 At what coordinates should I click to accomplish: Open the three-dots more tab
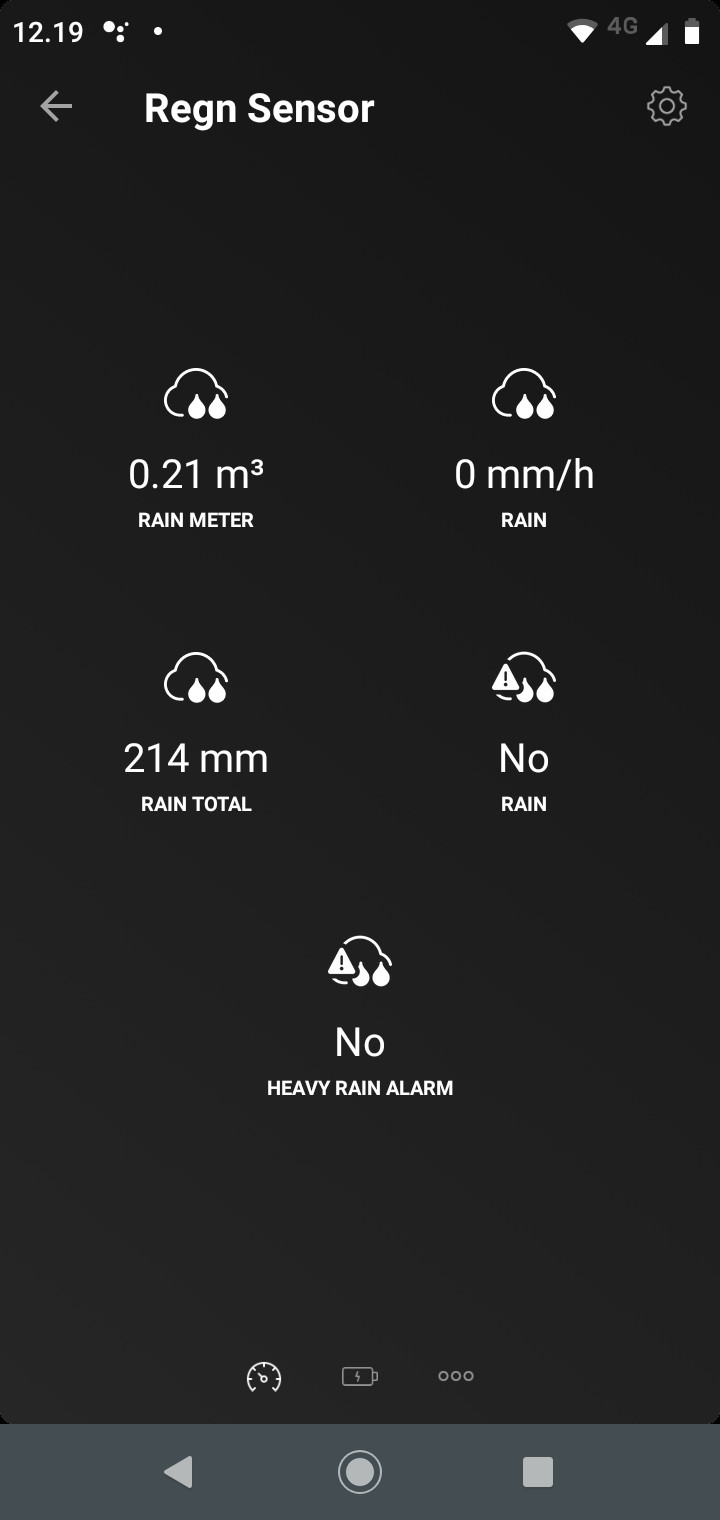[455, 1376]
